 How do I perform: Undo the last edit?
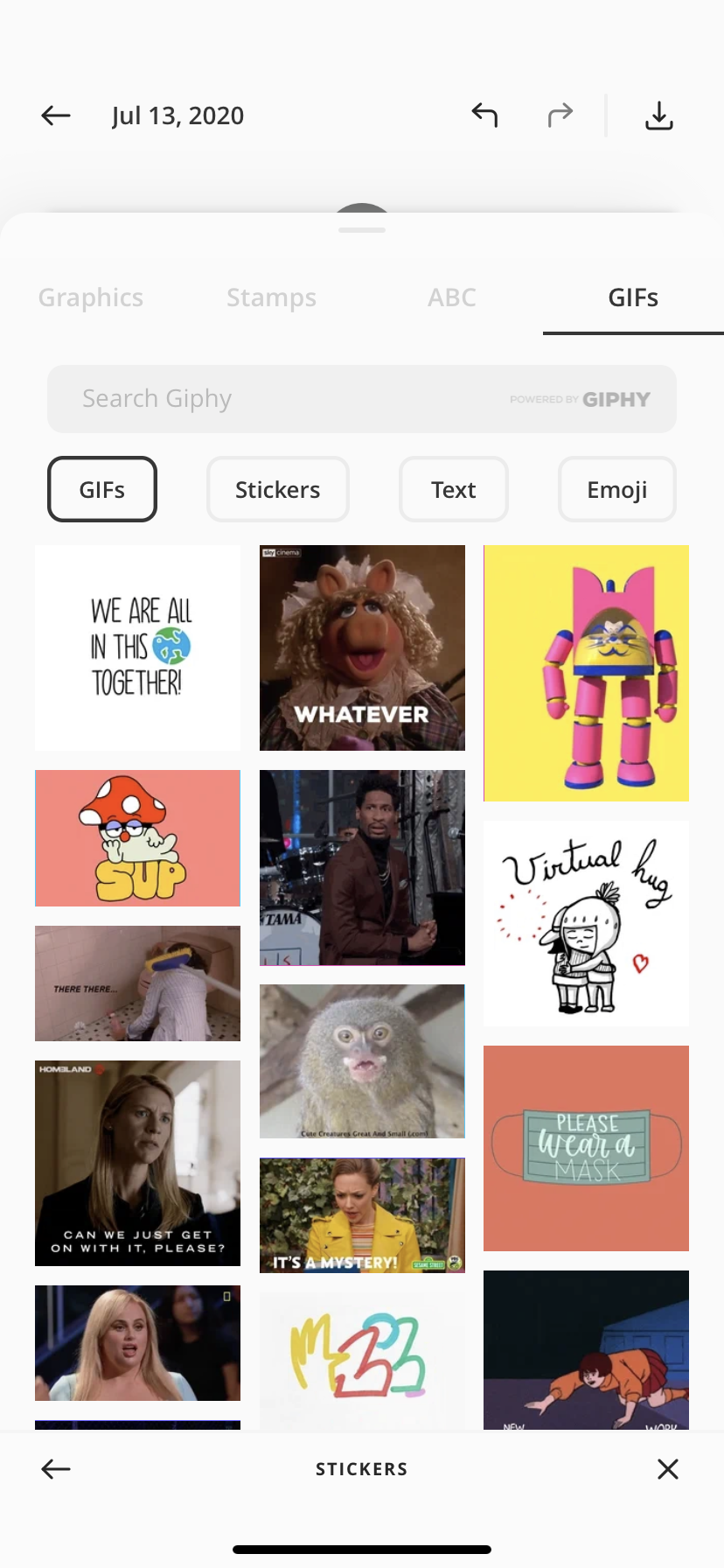click(484, 115)
